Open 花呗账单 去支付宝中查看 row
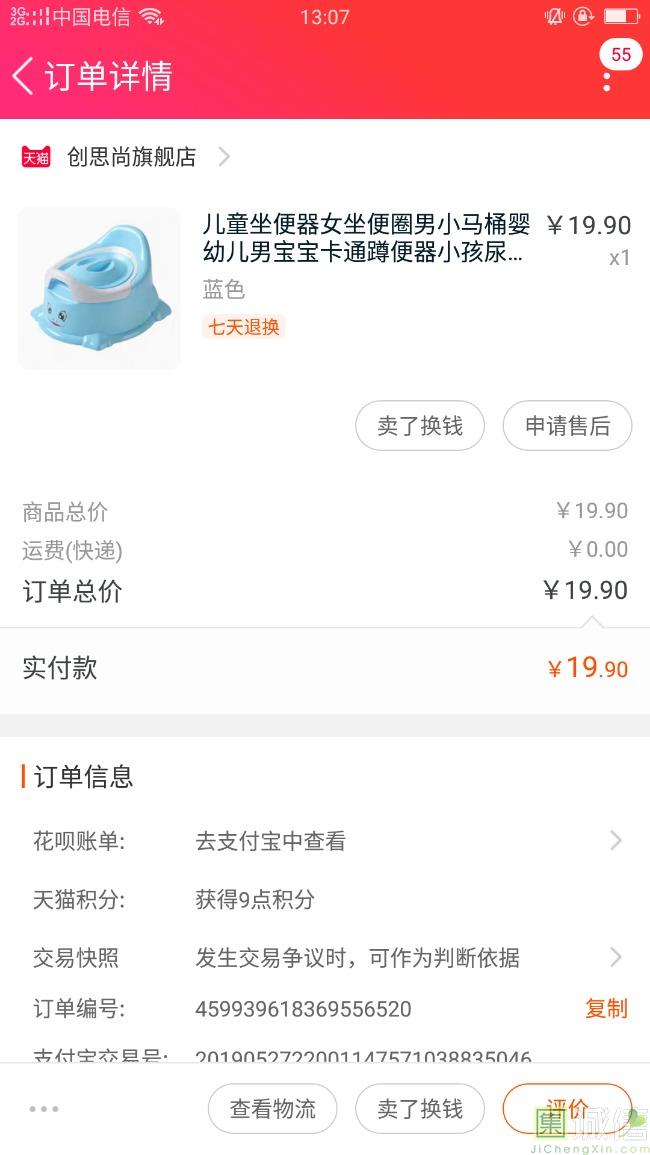 (400, 841)
